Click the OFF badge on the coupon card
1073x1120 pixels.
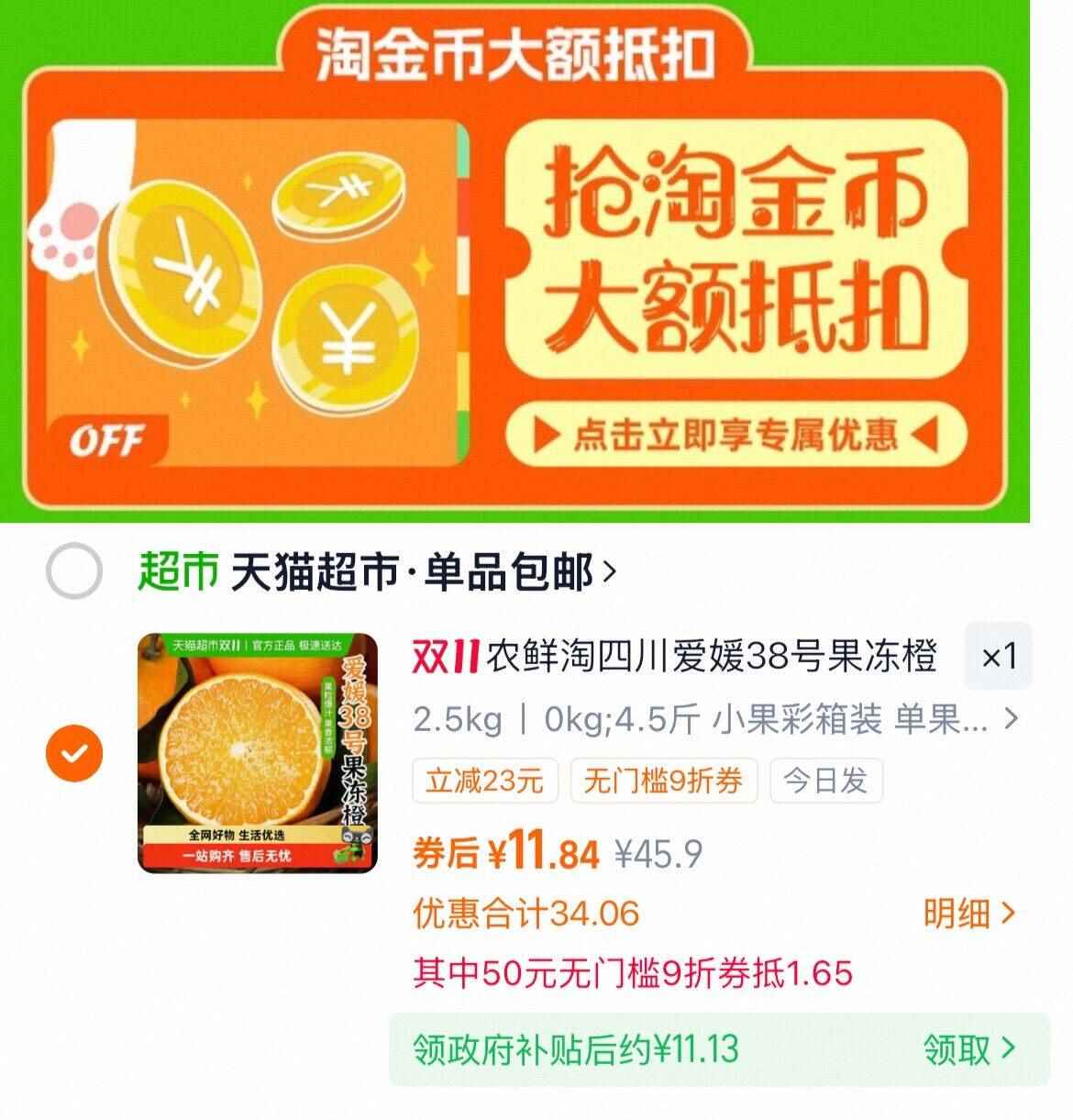point(110,438)
